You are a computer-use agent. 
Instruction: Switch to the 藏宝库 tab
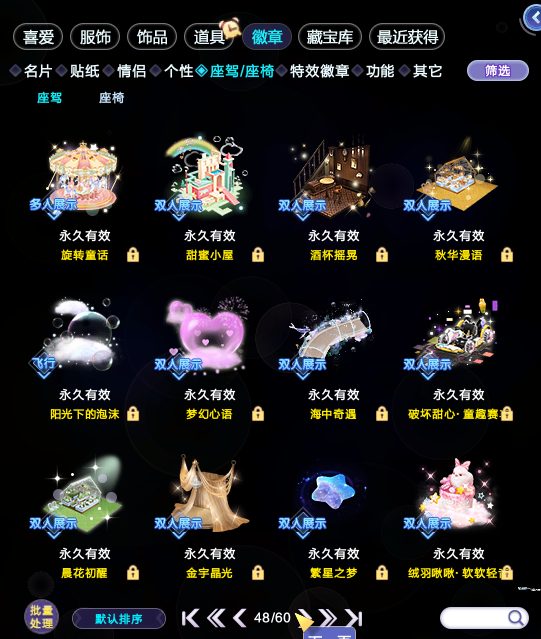click(x=330, y=37)
